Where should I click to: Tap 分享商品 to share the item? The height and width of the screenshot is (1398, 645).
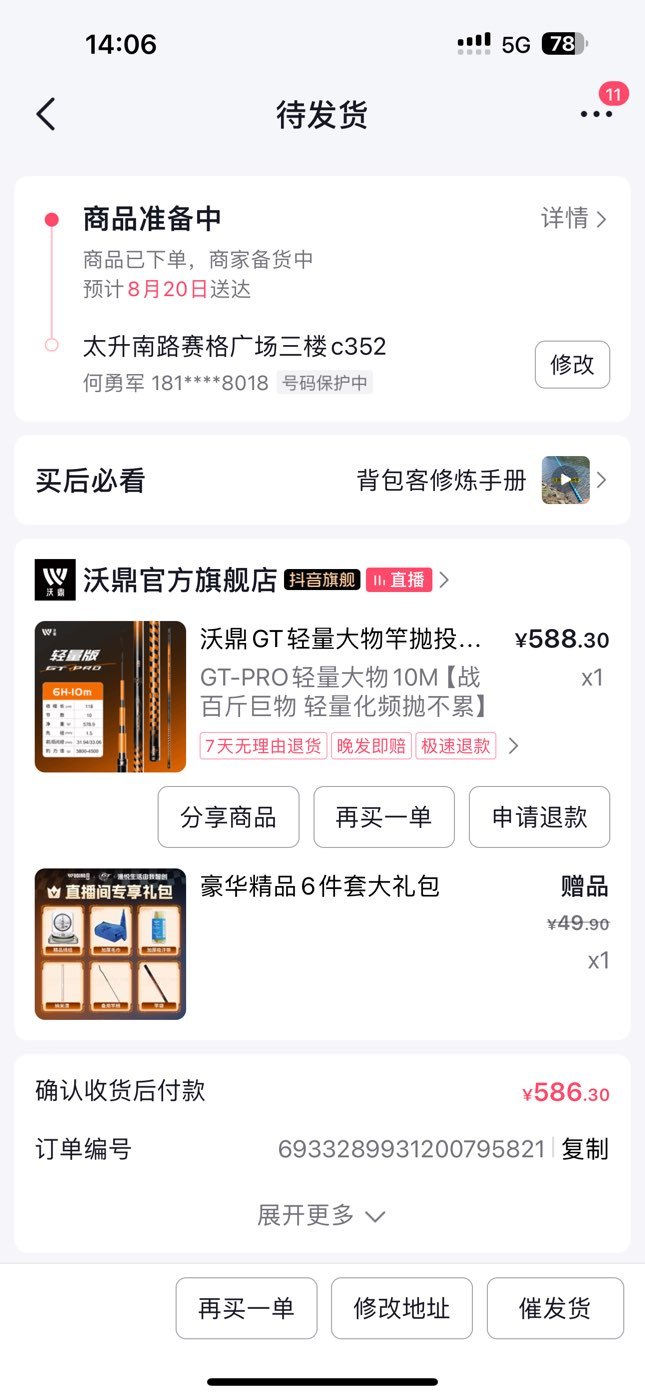click(228, 817)
